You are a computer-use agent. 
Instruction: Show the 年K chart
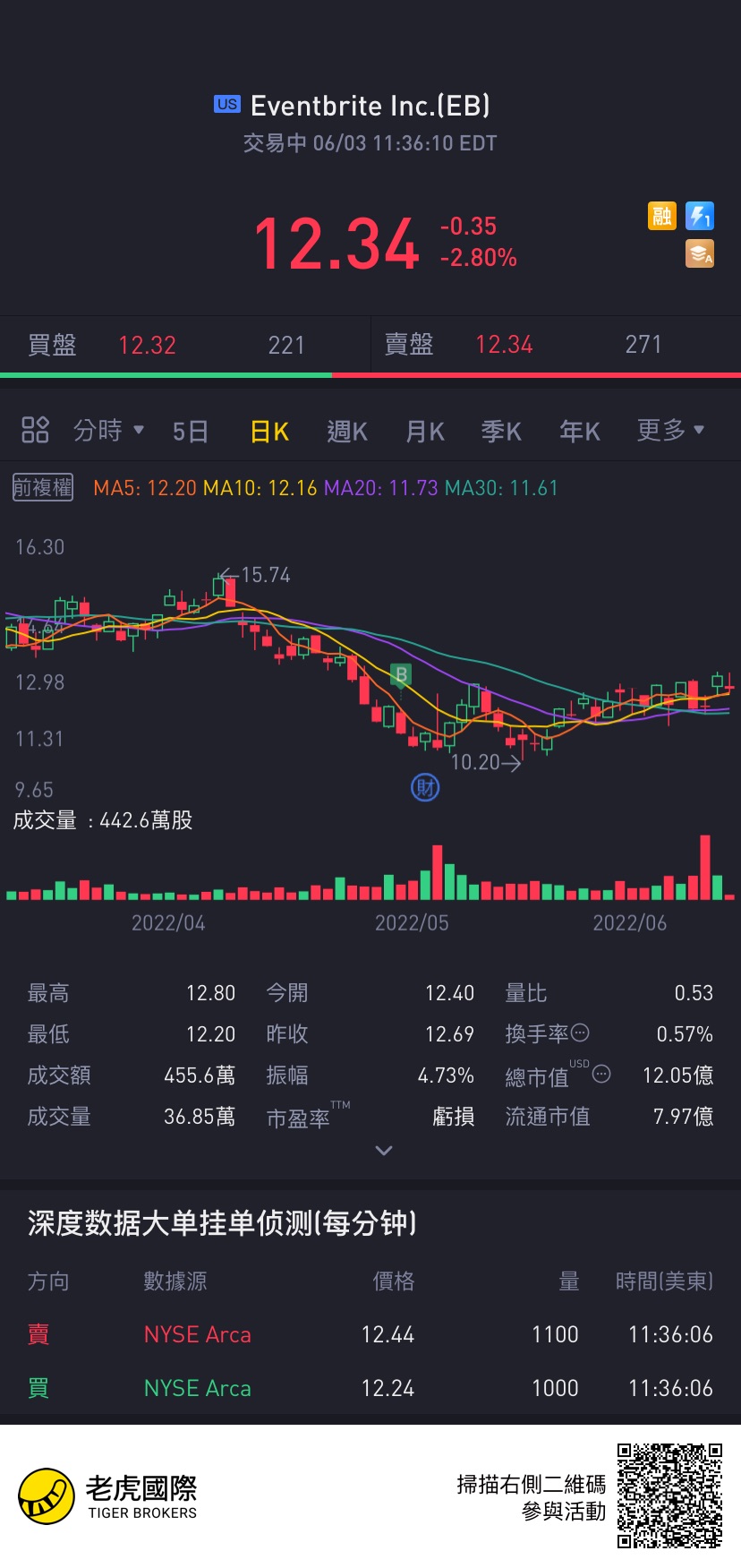tap(579, 432)
